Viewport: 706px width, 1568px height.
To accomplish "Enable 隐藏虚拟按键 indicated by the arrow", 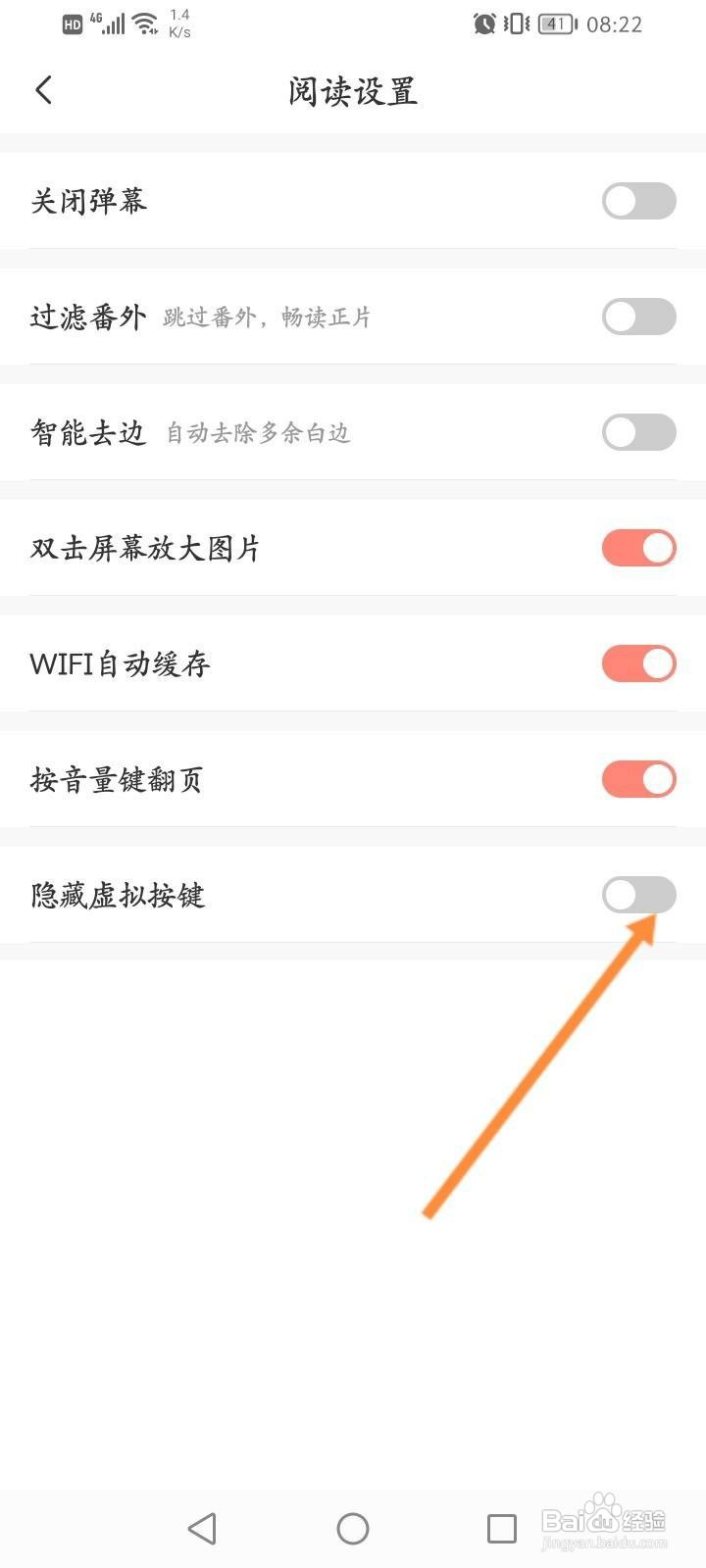I will (638, 895).
